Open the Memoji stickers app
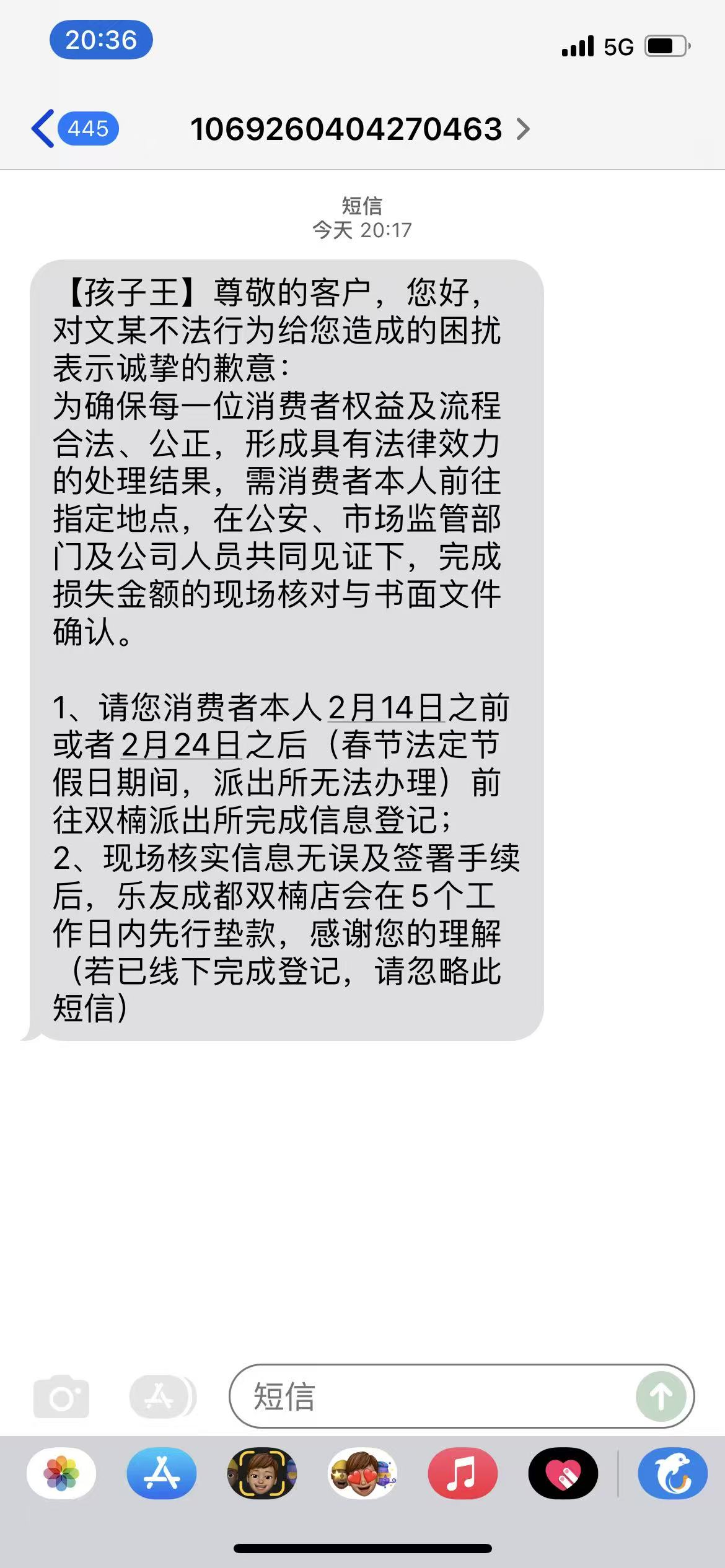Screen dimensions: 725x1568 click(x=362, y=1473)
